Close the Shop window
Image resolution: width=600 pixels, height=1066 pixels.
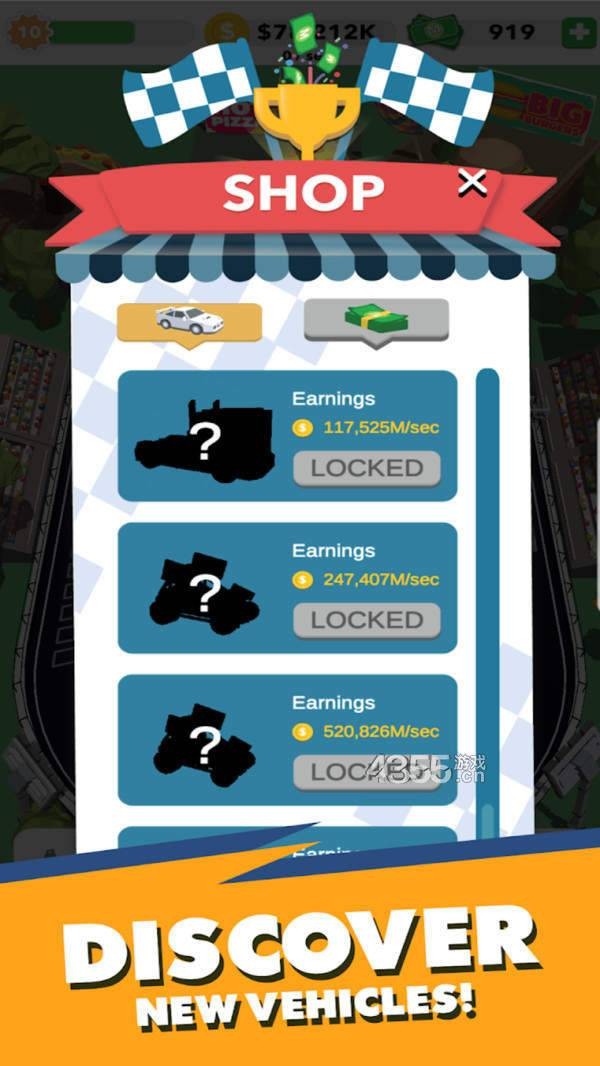pyautogui.click(x=472, y=182)
